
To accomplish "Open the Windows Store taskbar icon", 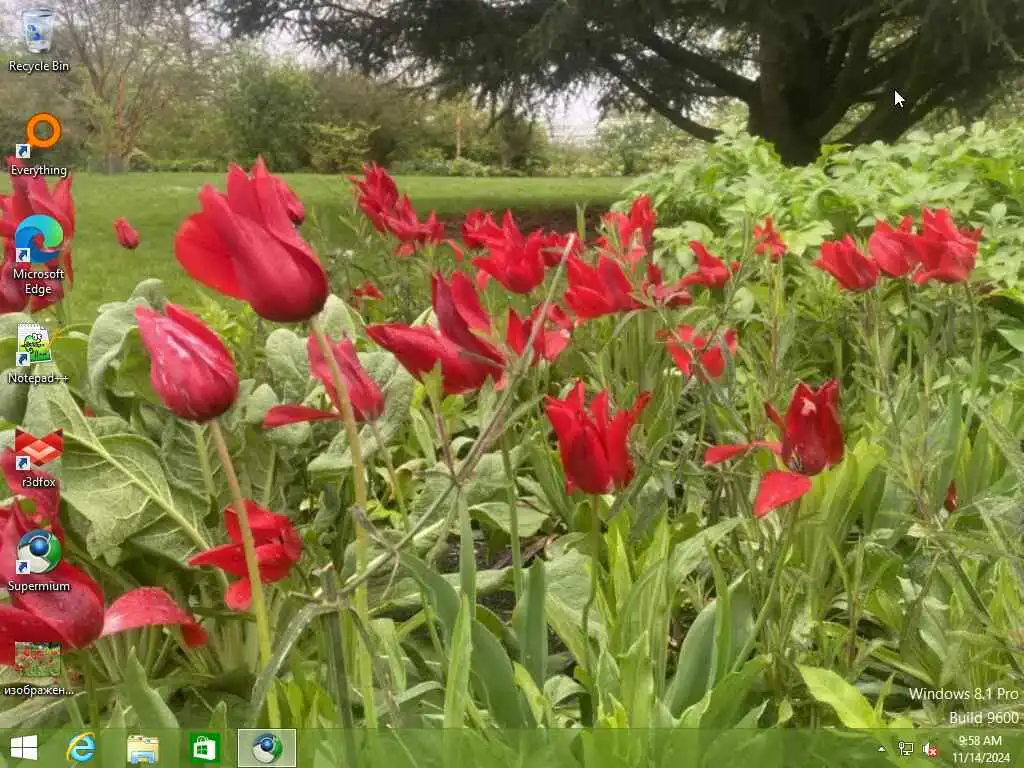I will pos(204,747).
